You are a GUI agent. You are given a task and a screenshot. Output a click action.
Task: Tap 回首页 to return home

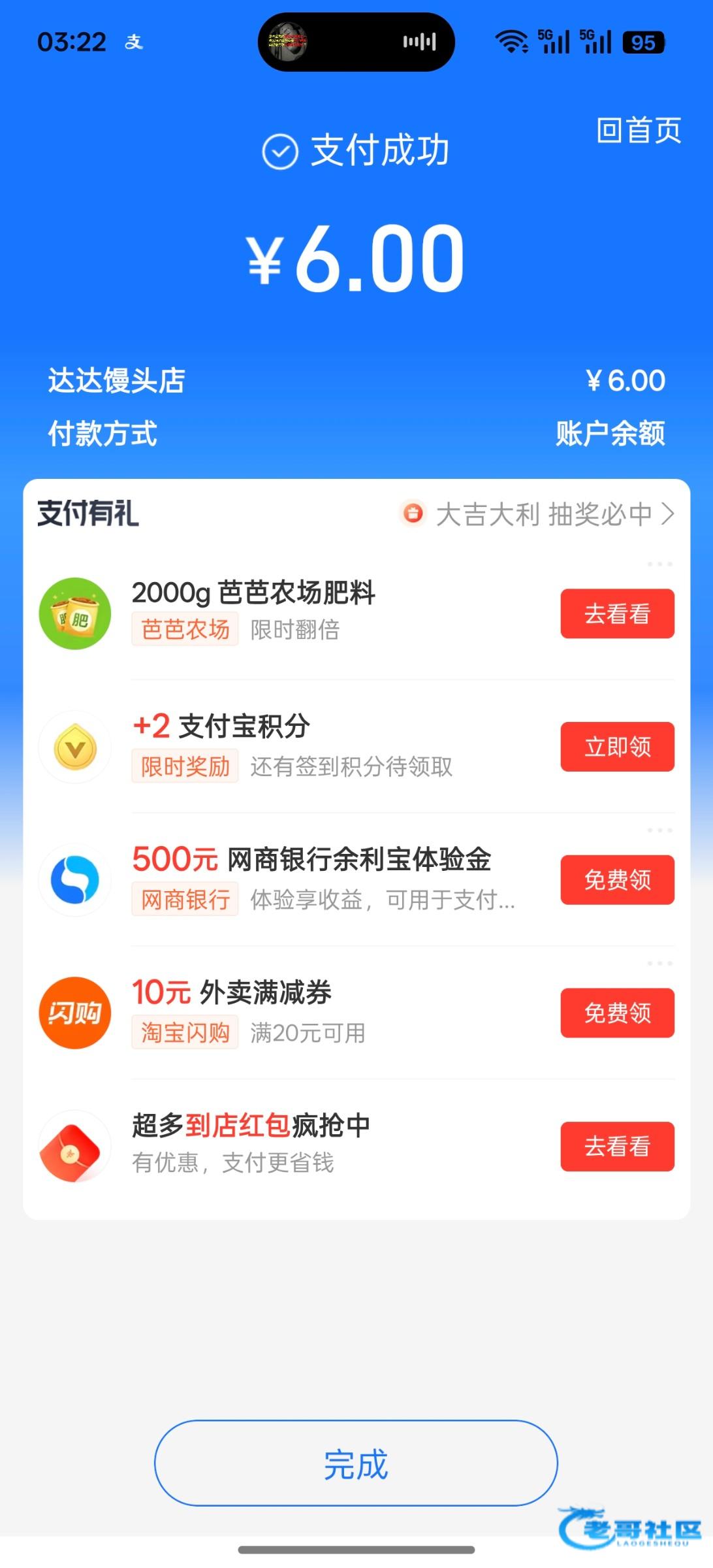pos(638,130)
